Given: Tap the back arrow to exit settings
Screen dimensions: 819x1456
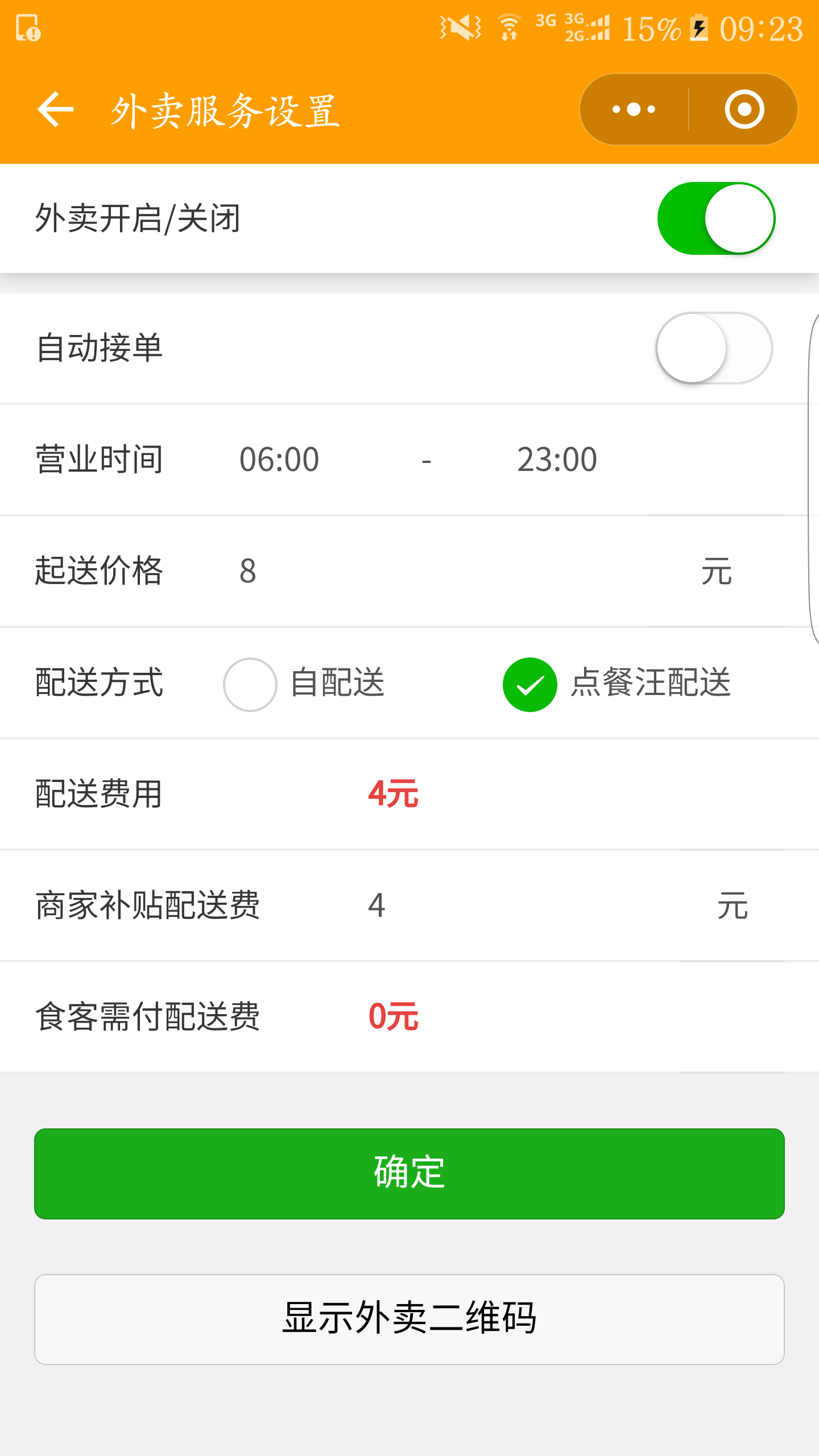Looking at the screenshot, I should pyautogui.click(x=55, y=109).
